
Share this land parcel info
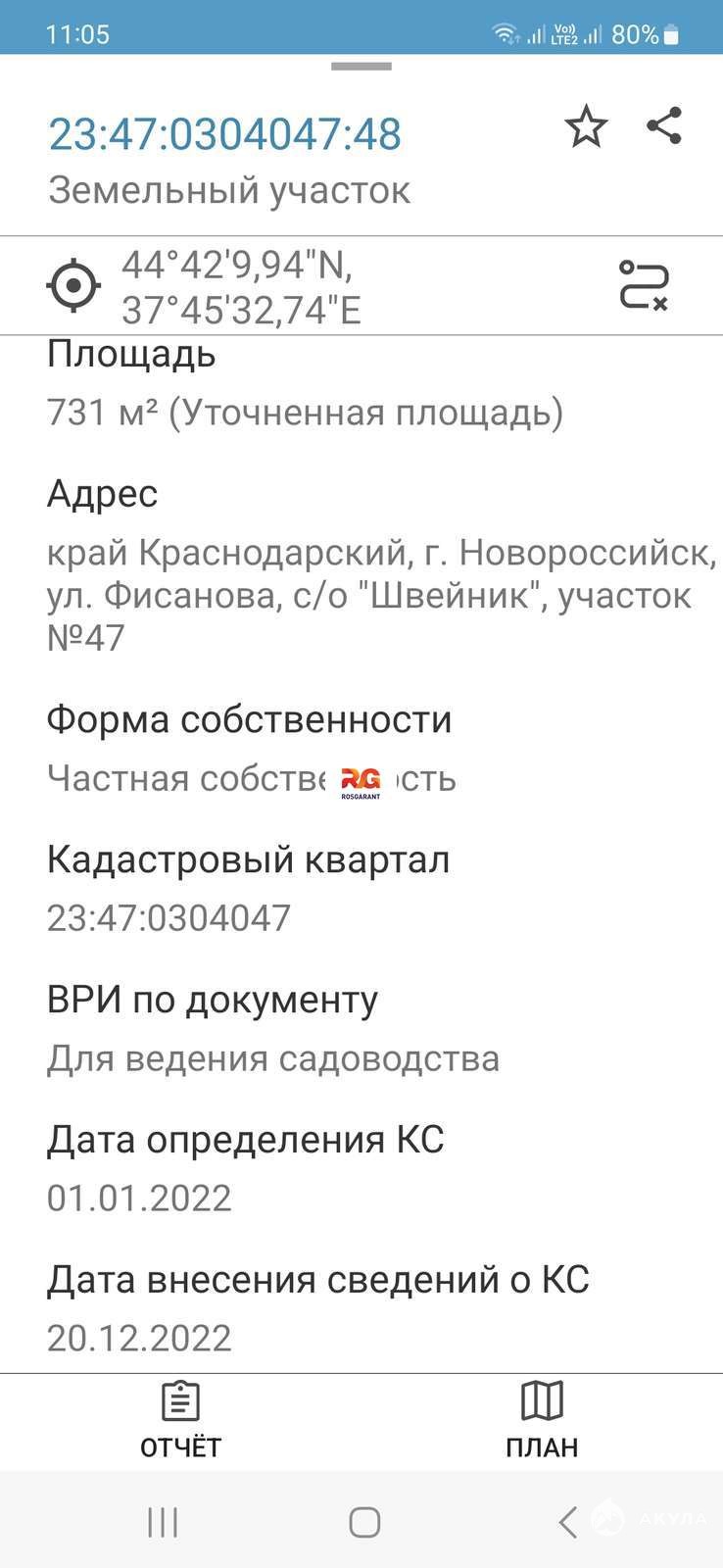click(x=664, y=125)
